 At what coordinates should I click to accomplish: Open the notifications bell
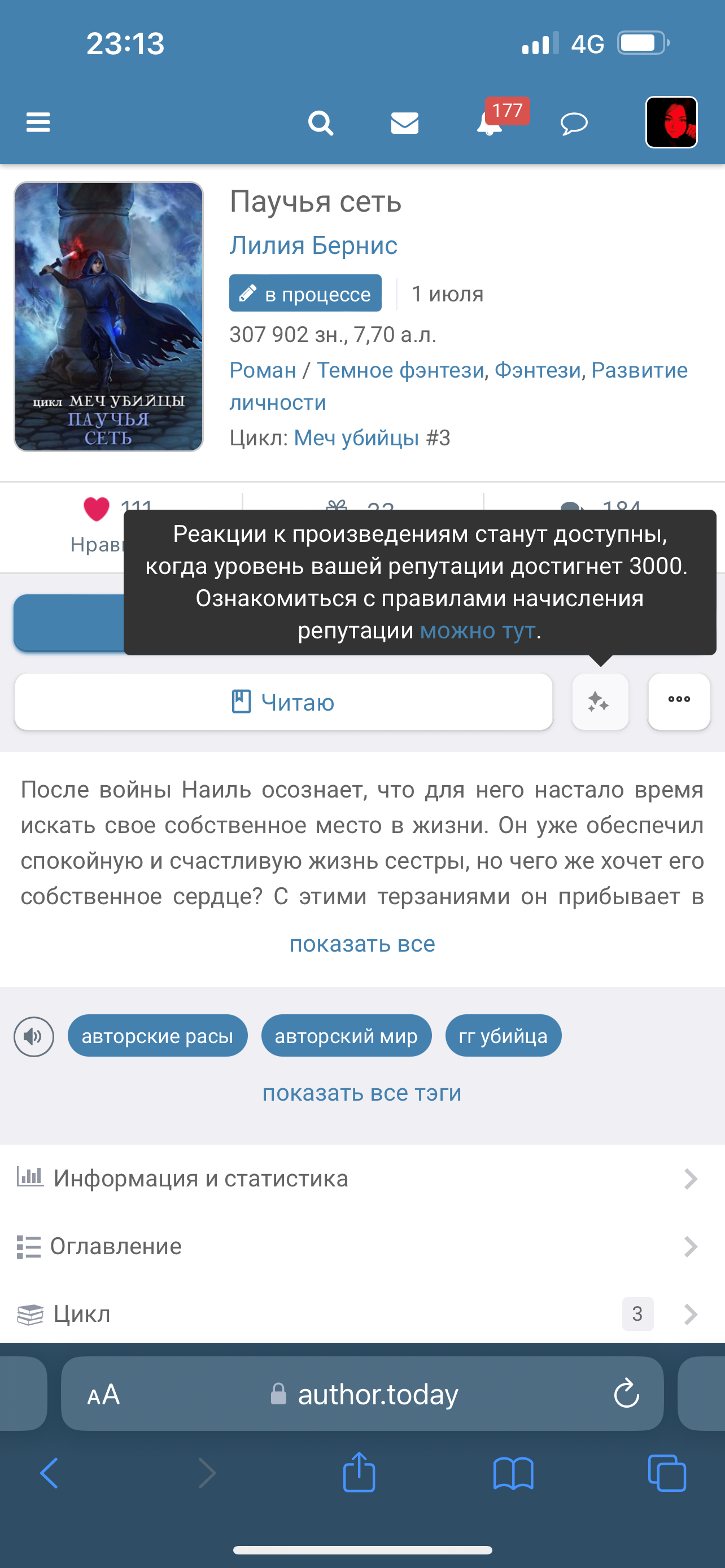pos(489,124)
